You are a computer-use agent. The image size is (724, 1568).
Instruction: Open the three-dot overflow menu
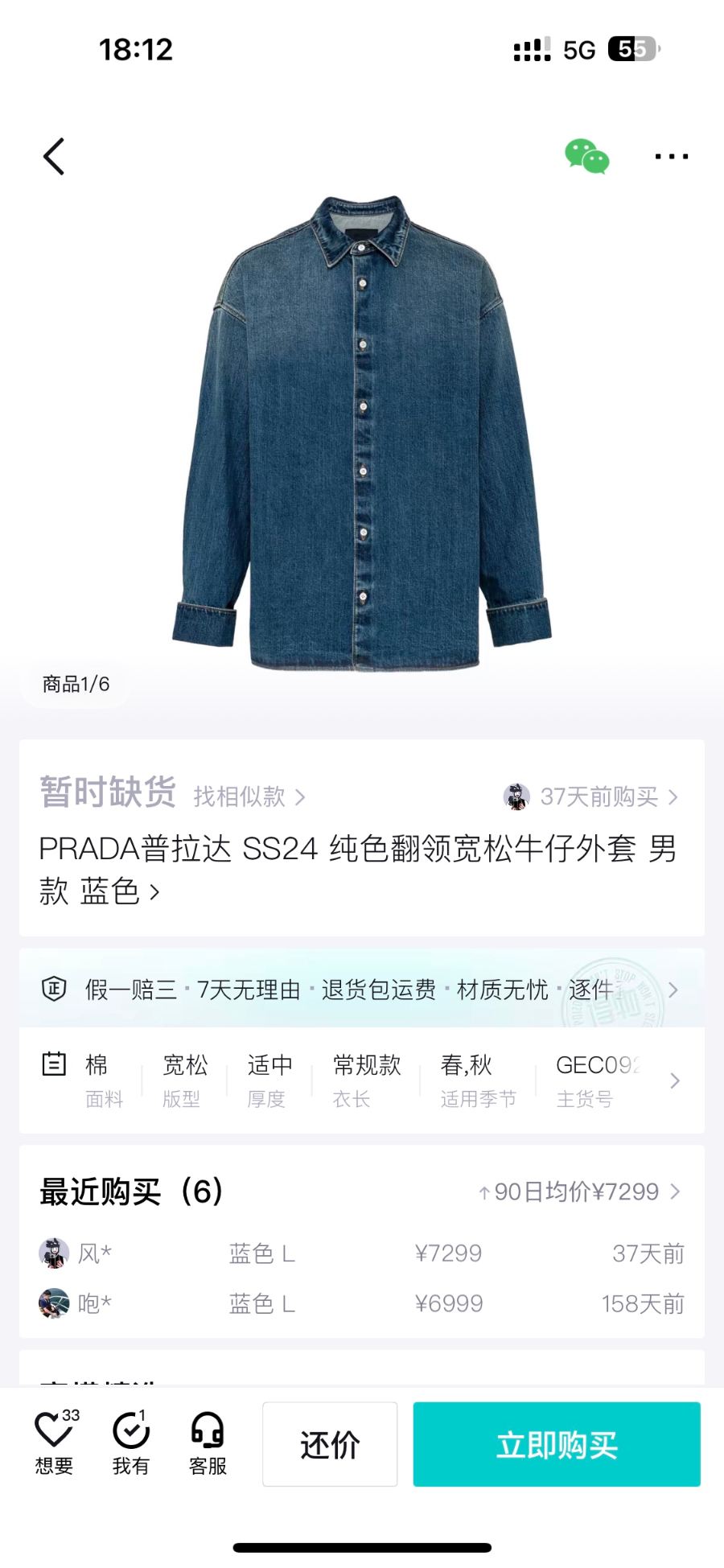coord(671,156)
